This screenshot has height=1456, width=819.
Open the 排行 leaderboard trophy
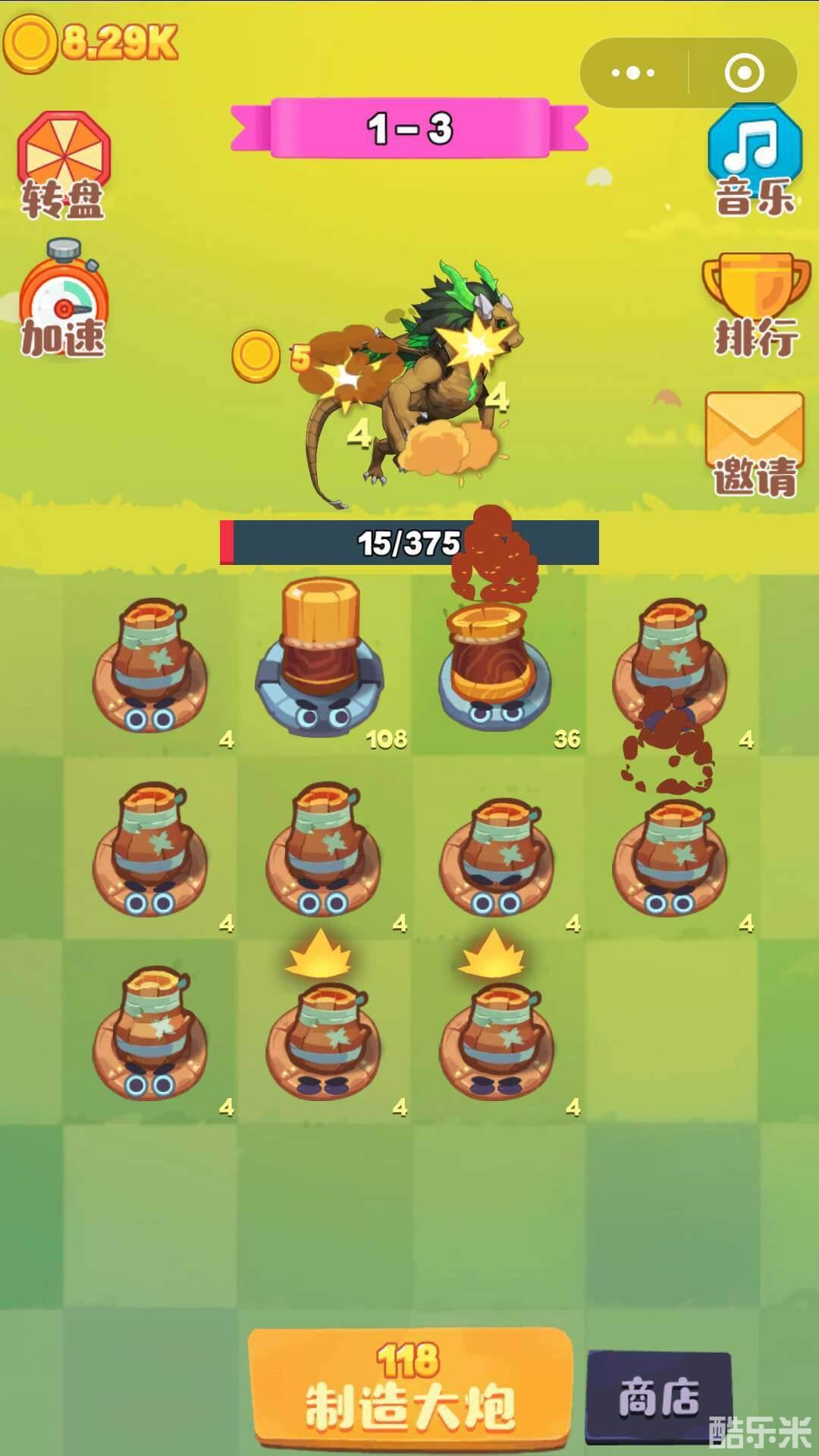click(755, 305)
